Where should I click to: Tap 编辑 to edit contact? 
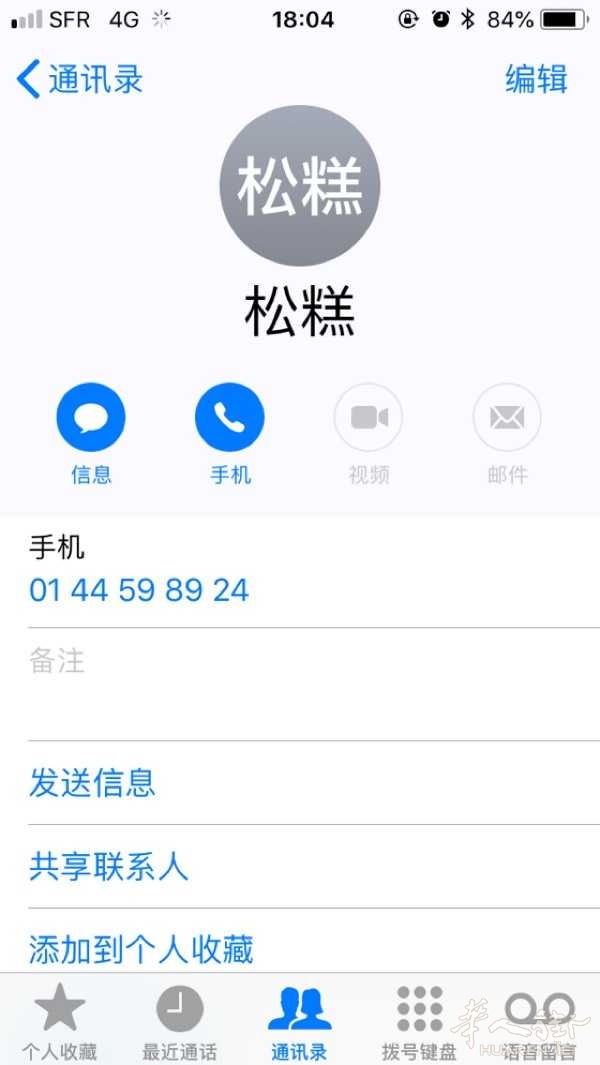(x=536, y=79)
